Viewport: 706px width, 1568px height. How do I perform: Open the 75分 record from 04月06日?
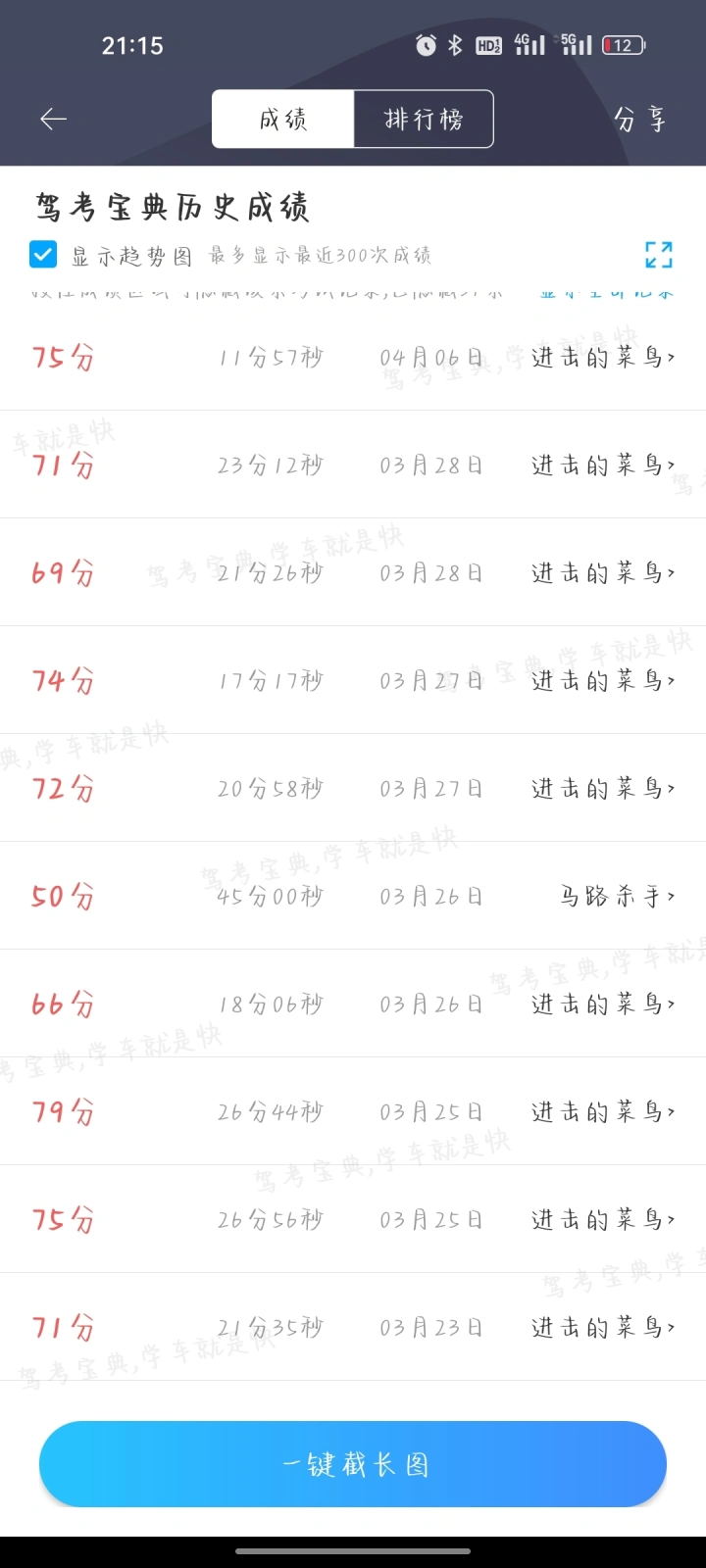353,357
